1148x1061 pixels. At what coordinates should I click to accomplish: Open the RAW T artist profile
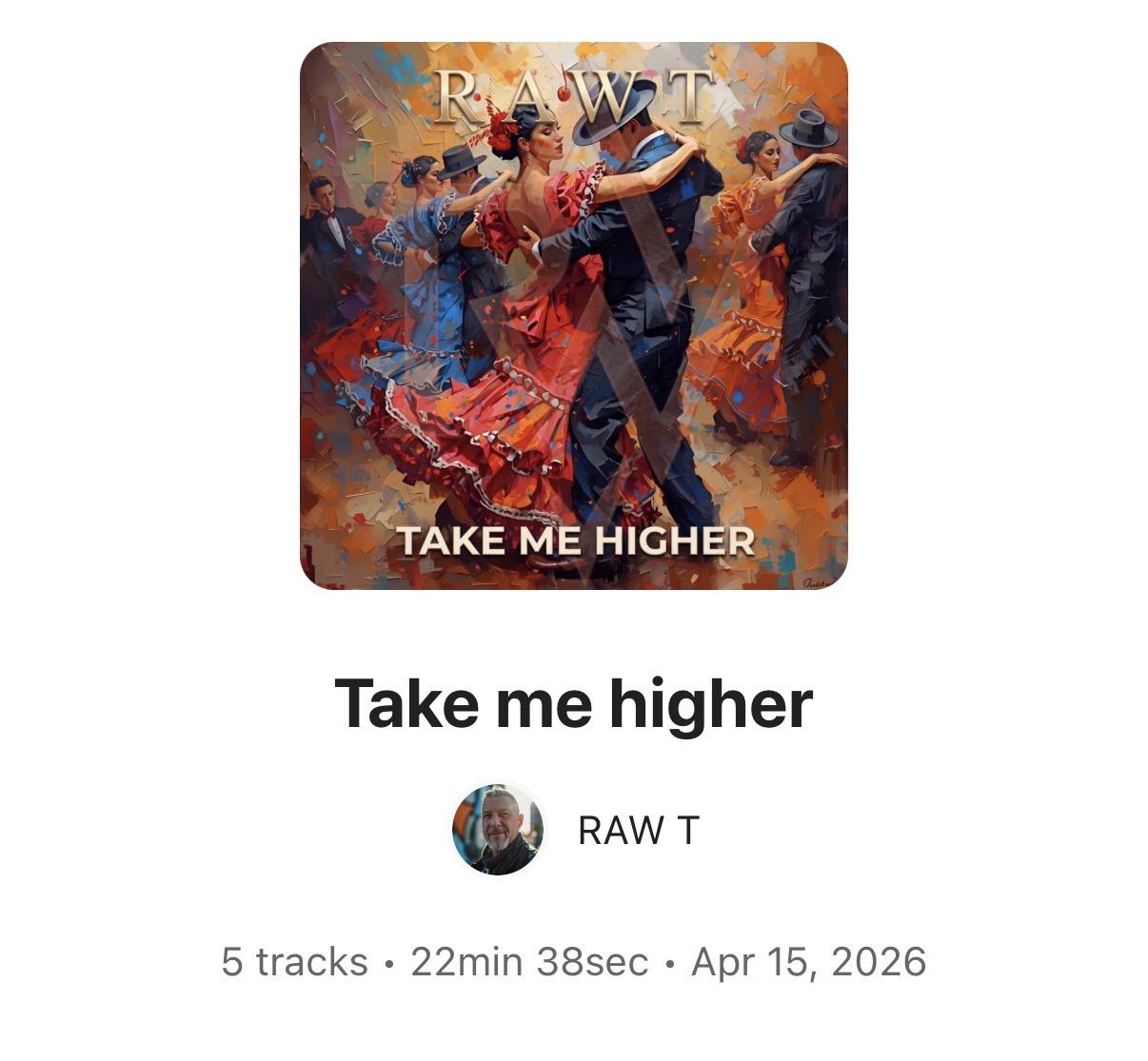(x=637, y=830)
